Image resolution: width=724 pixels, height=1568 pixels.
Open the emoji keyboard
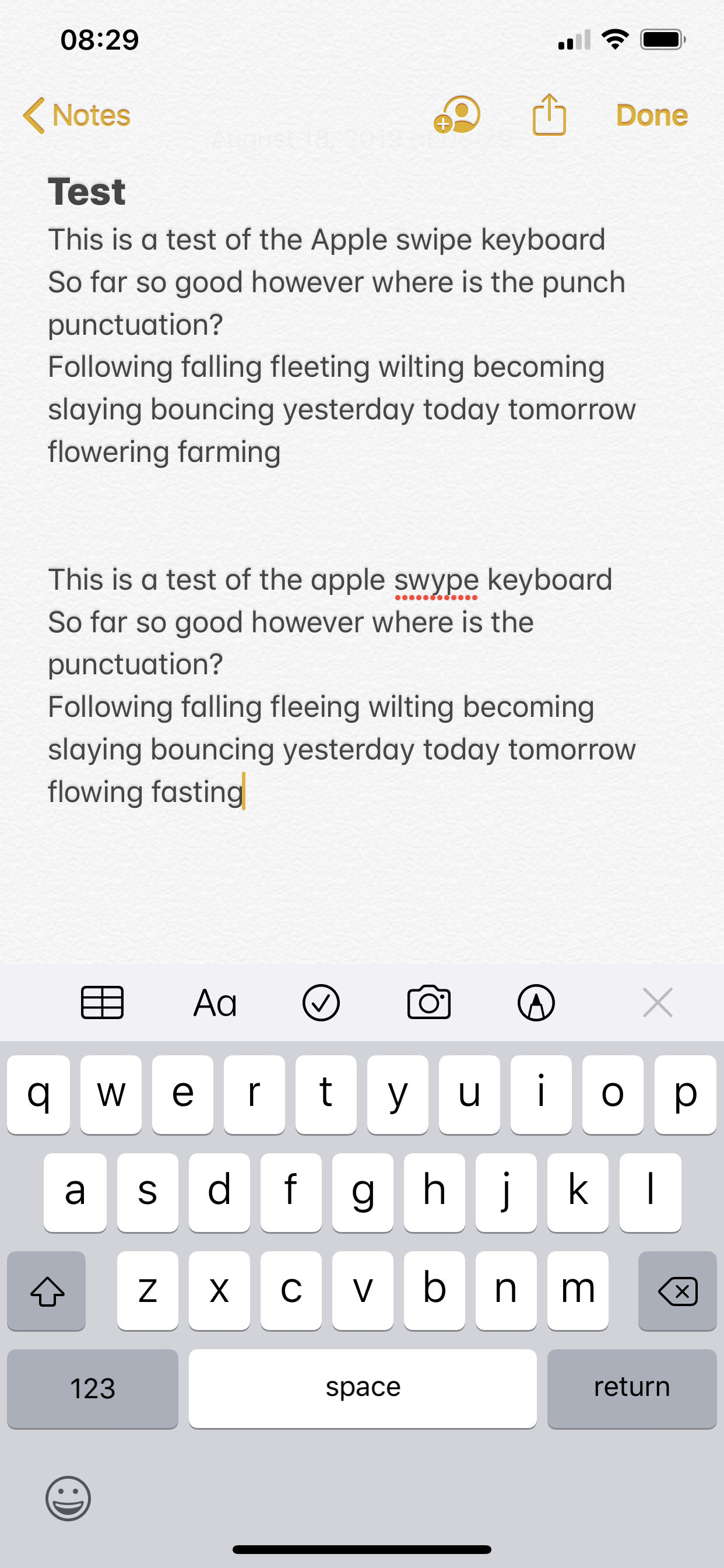68,1498
